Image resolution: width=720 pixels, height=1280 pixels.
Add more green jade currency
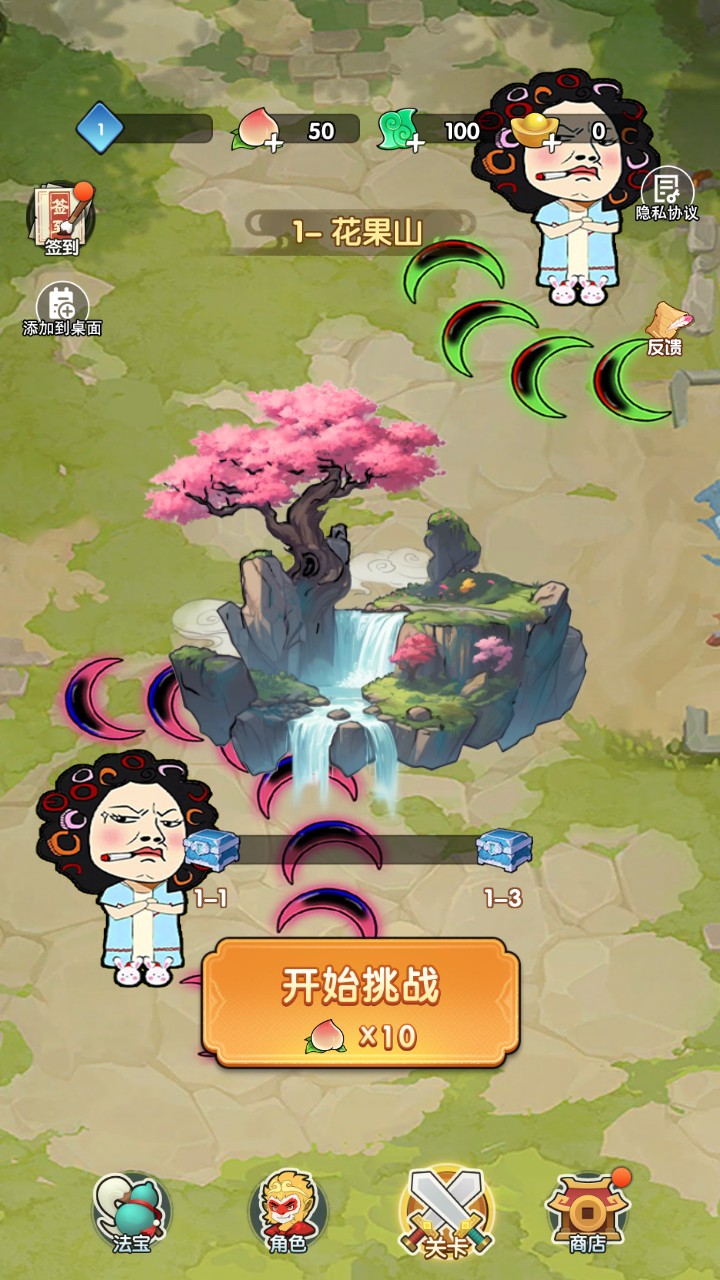413,141
